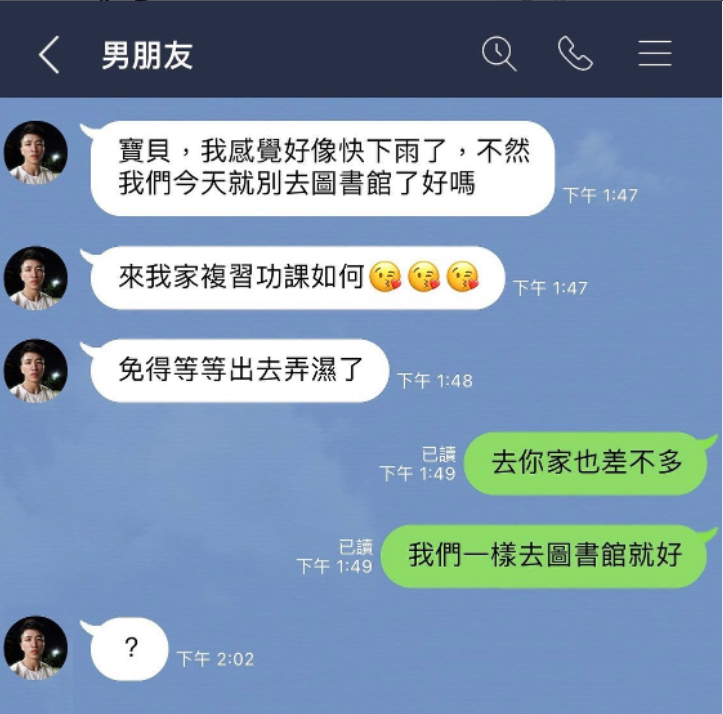The image size is (723, 714).
Task: View the avatar next to the 寶貝 message
Action: click(36, 153)
